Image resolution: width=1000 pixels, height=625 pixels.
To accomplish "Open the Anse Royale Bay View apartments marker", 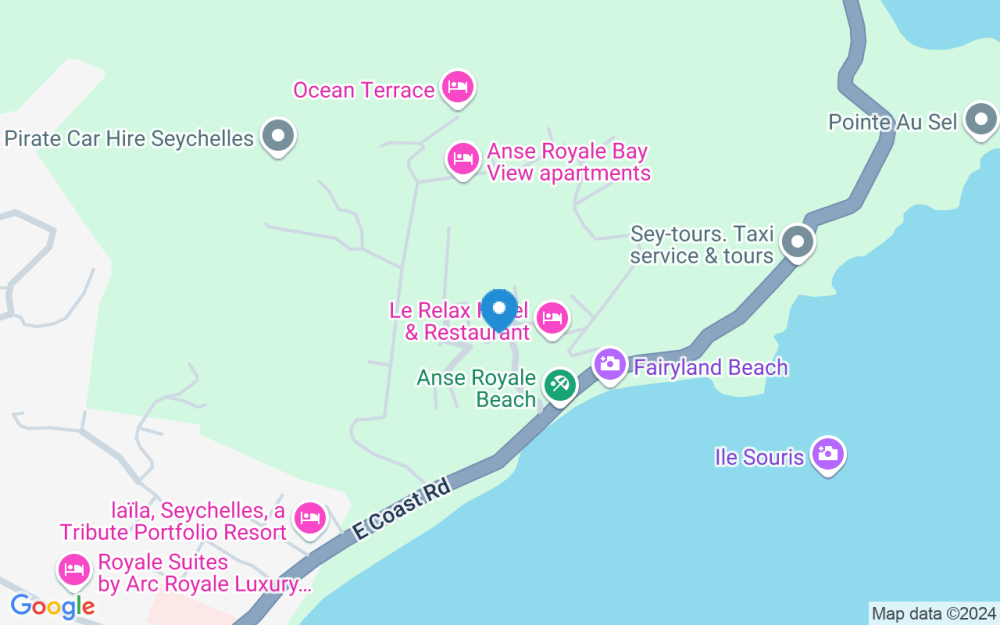I will coord(462,158).
